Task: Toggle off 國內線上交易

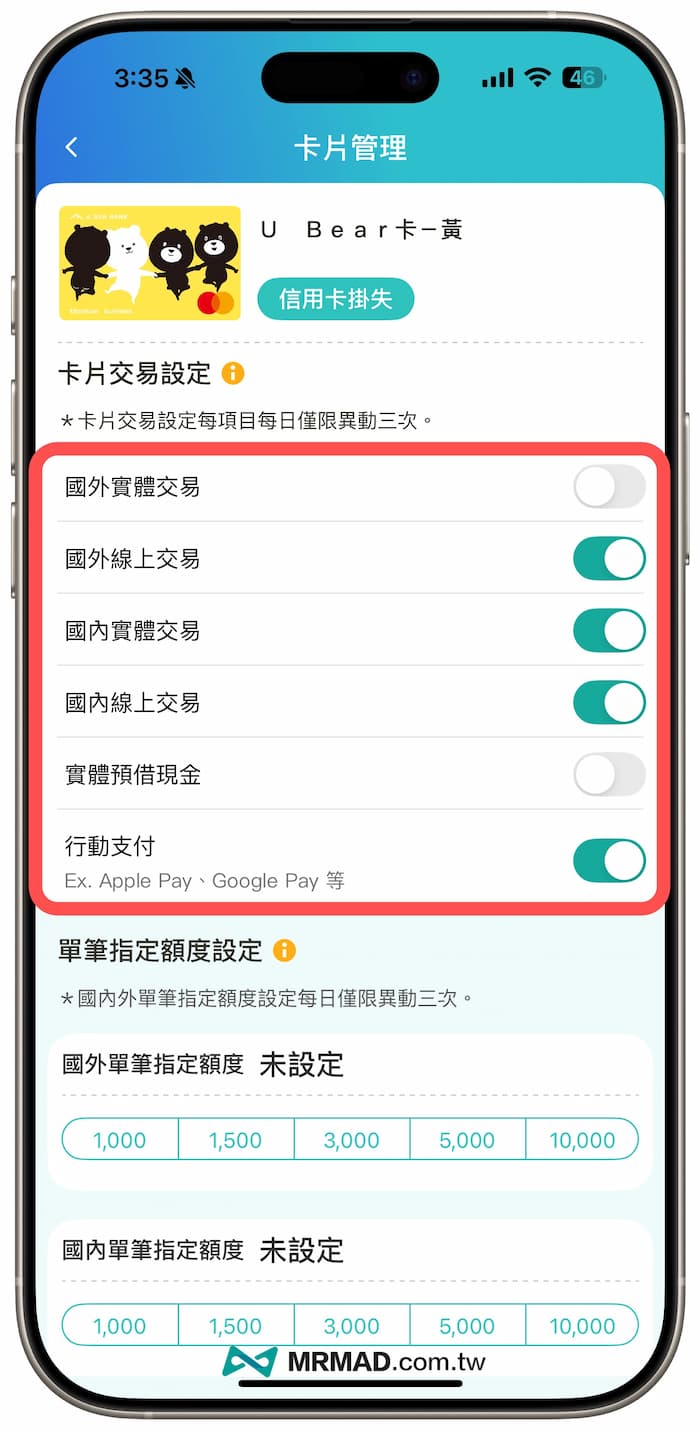Action: tap(609, 703)
